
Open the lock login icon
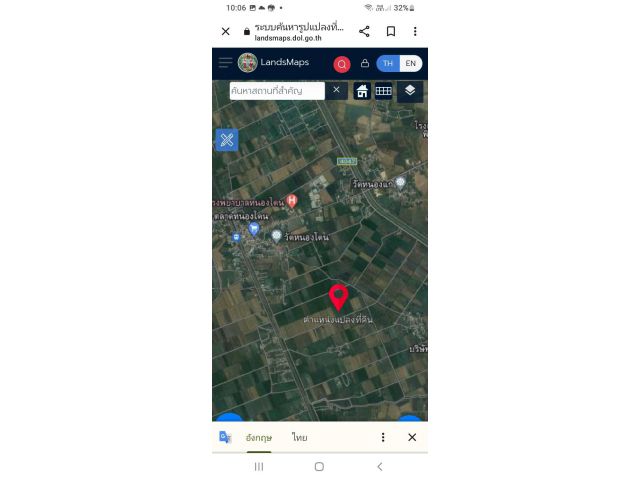click(x=364, y=63)
